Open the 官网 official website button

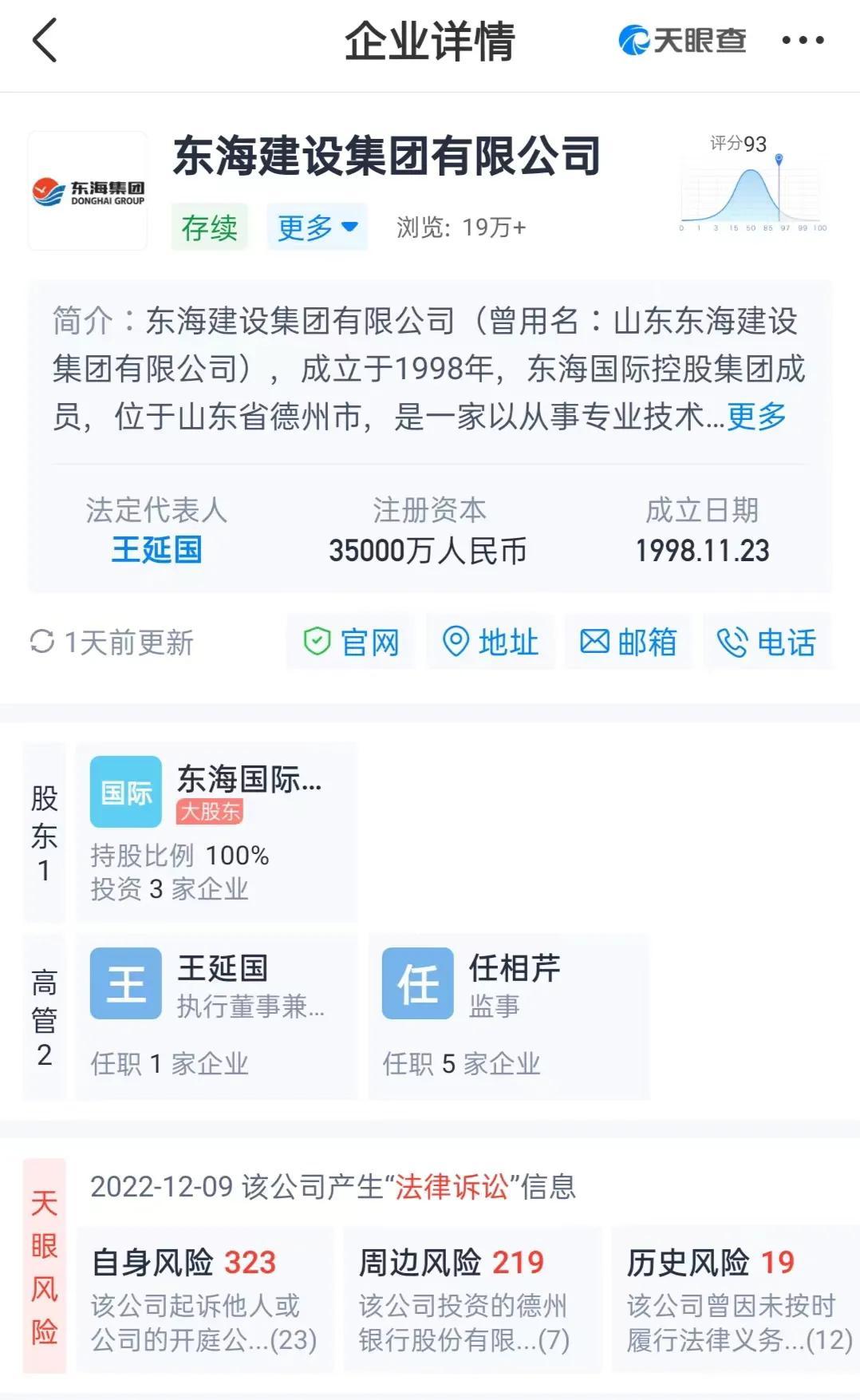point(351,641)
